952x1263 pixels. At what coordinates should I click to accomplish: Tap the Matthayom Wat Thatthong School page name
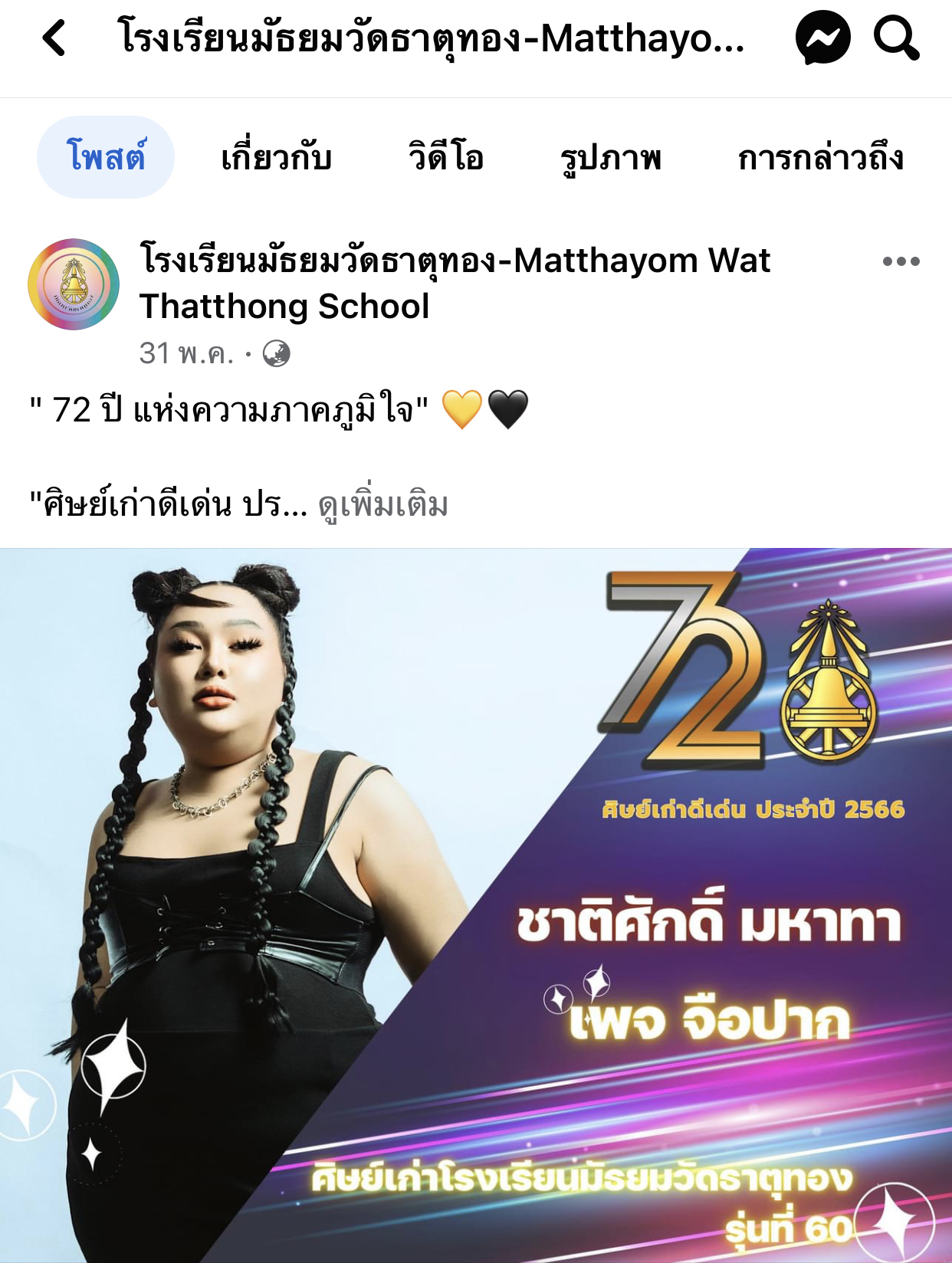[x=454, y=283]
